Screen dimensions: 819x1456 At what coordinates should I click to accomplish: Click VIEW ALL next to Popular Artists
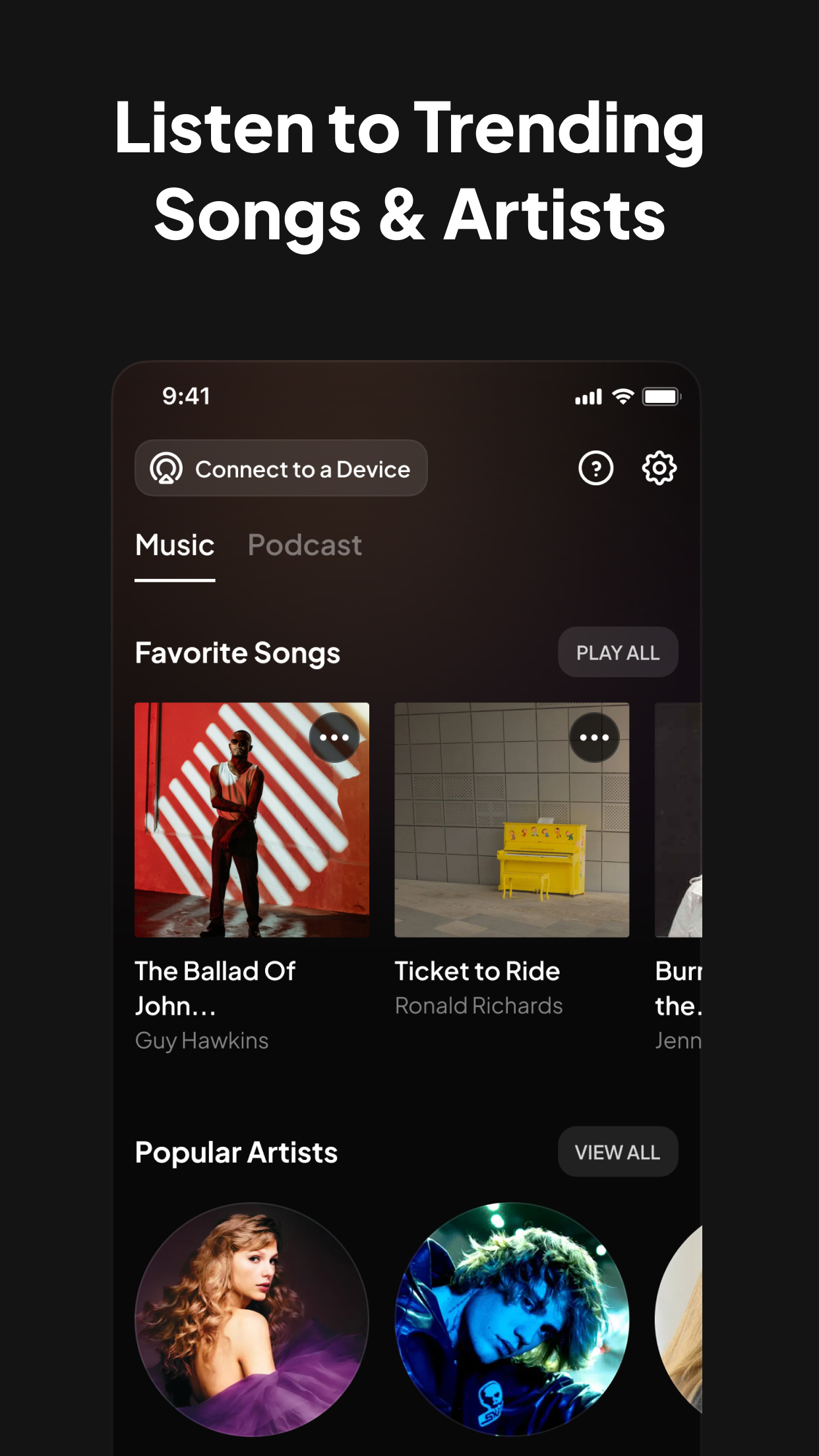coord(617,1151)
